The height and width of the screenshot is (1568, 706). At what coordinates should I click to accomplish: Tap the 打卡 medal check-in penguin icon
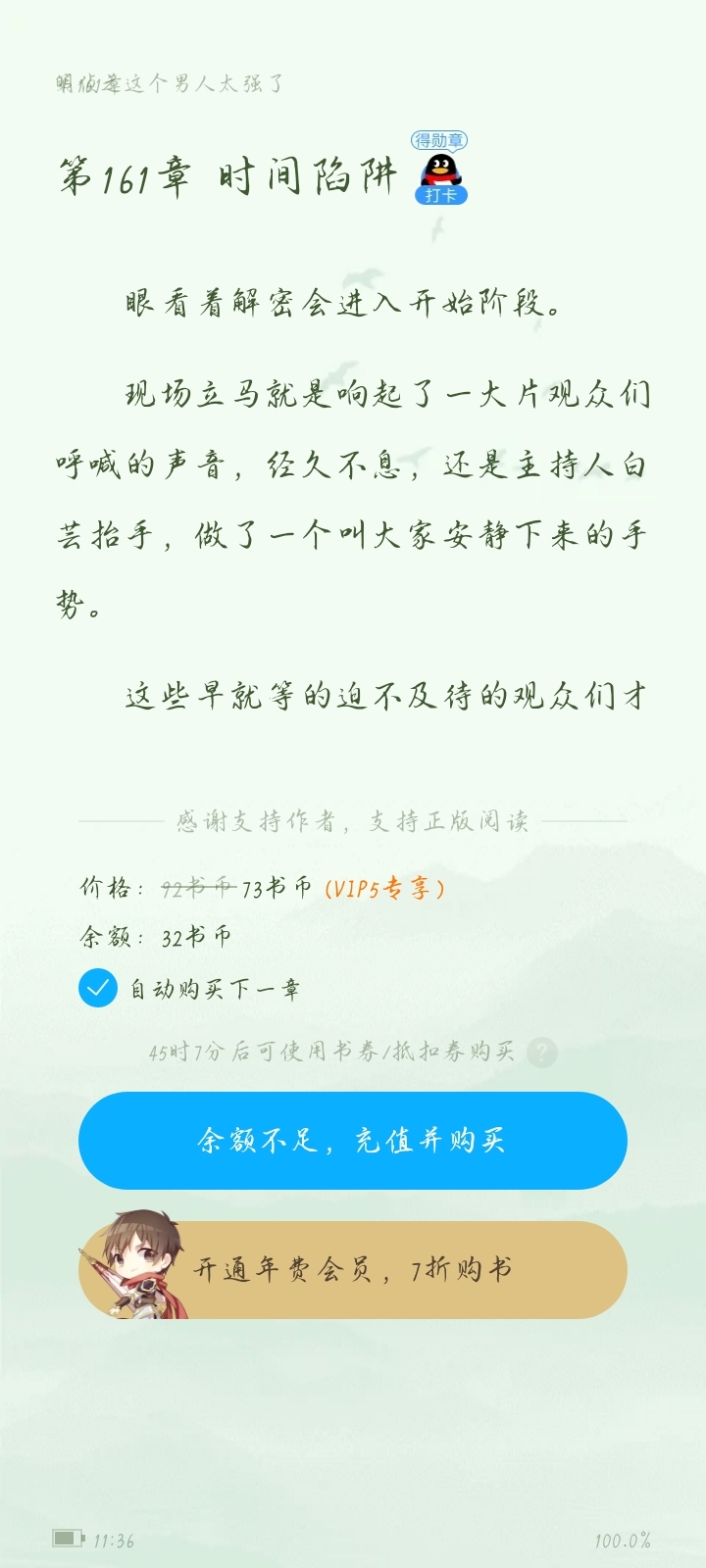coord(440,170)
